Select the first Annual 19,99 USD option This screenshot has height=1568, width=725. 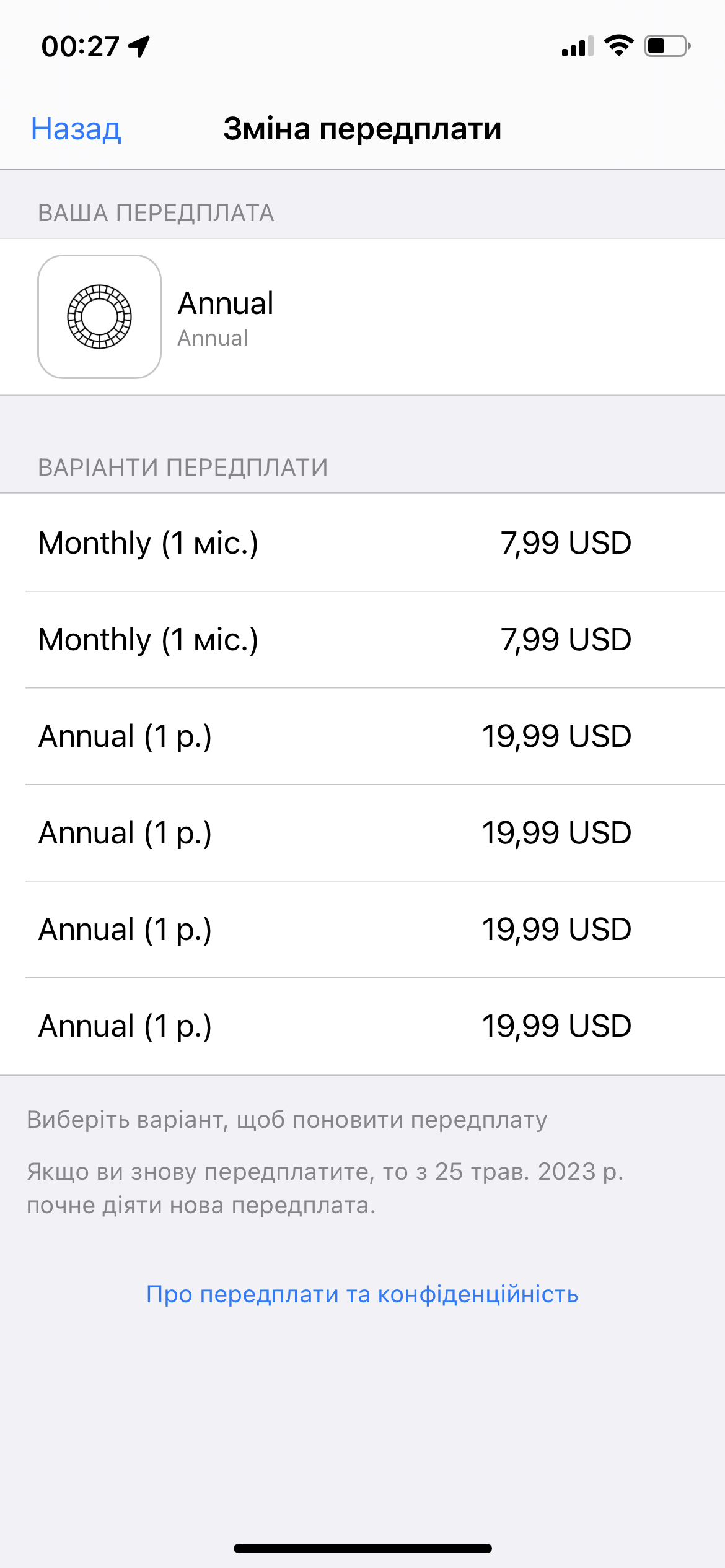pos(362,736)
